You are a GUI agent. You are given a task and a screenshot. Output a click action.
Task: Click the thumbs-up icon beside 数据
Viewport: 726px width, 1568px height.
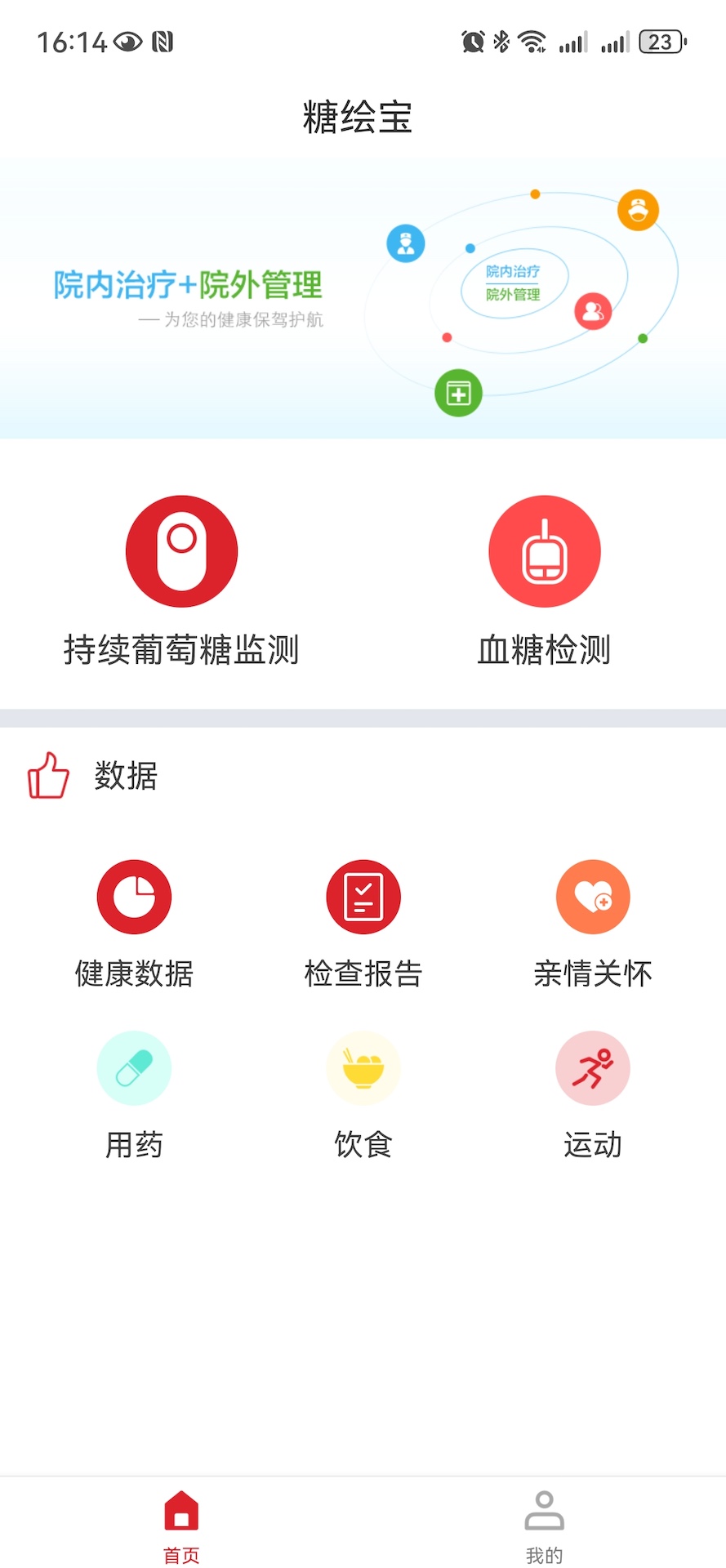47,776
